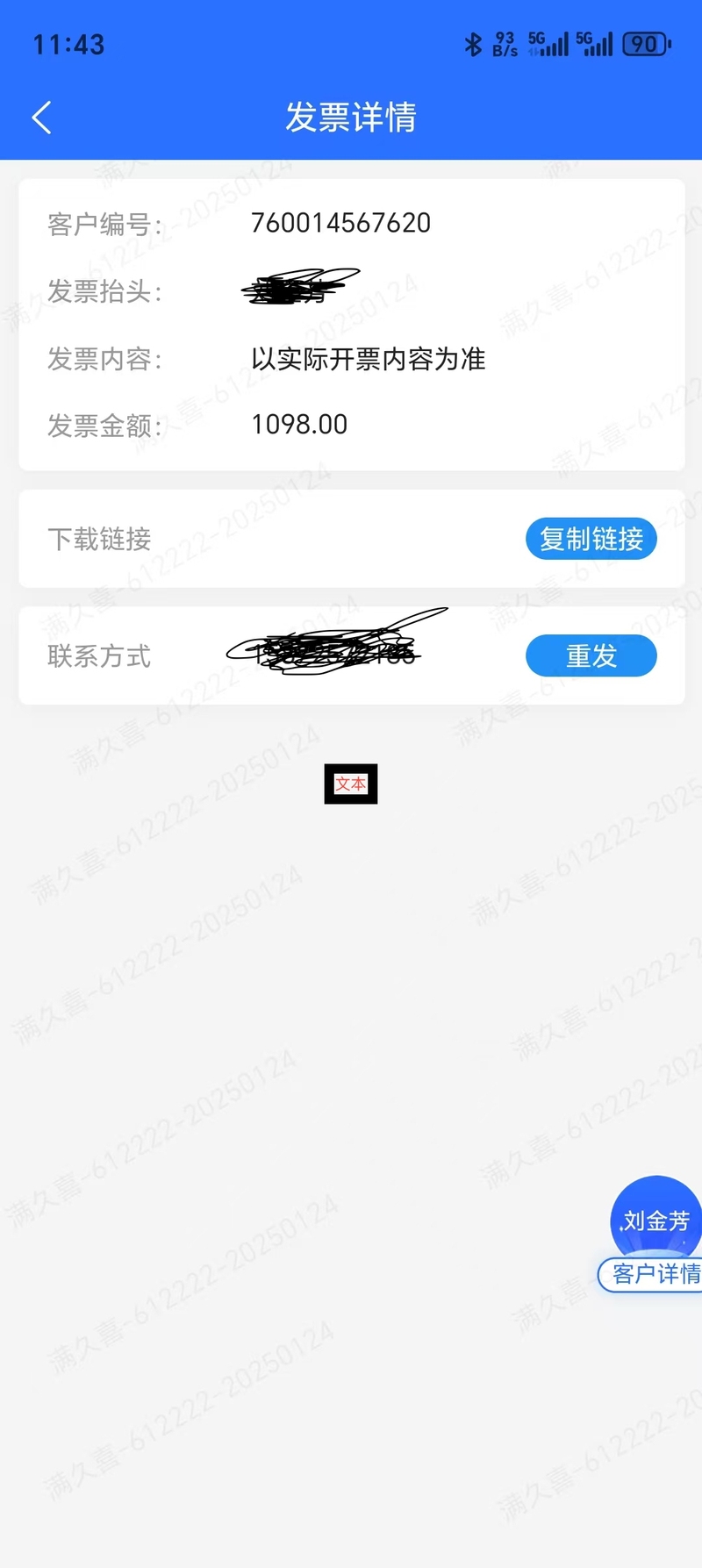
Task: Tap the 刘金芳 floating avatar bubble
Action: [655, 1218]
